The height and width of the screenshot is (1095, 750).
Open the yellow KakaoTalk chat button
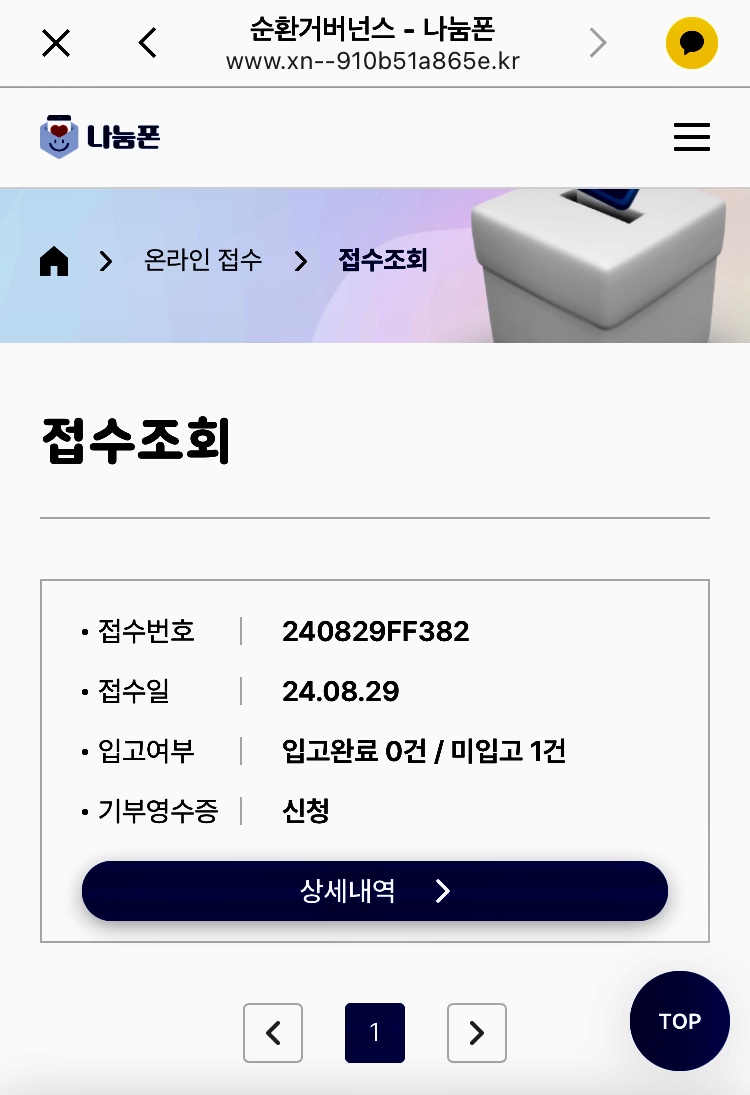[692, 43]
